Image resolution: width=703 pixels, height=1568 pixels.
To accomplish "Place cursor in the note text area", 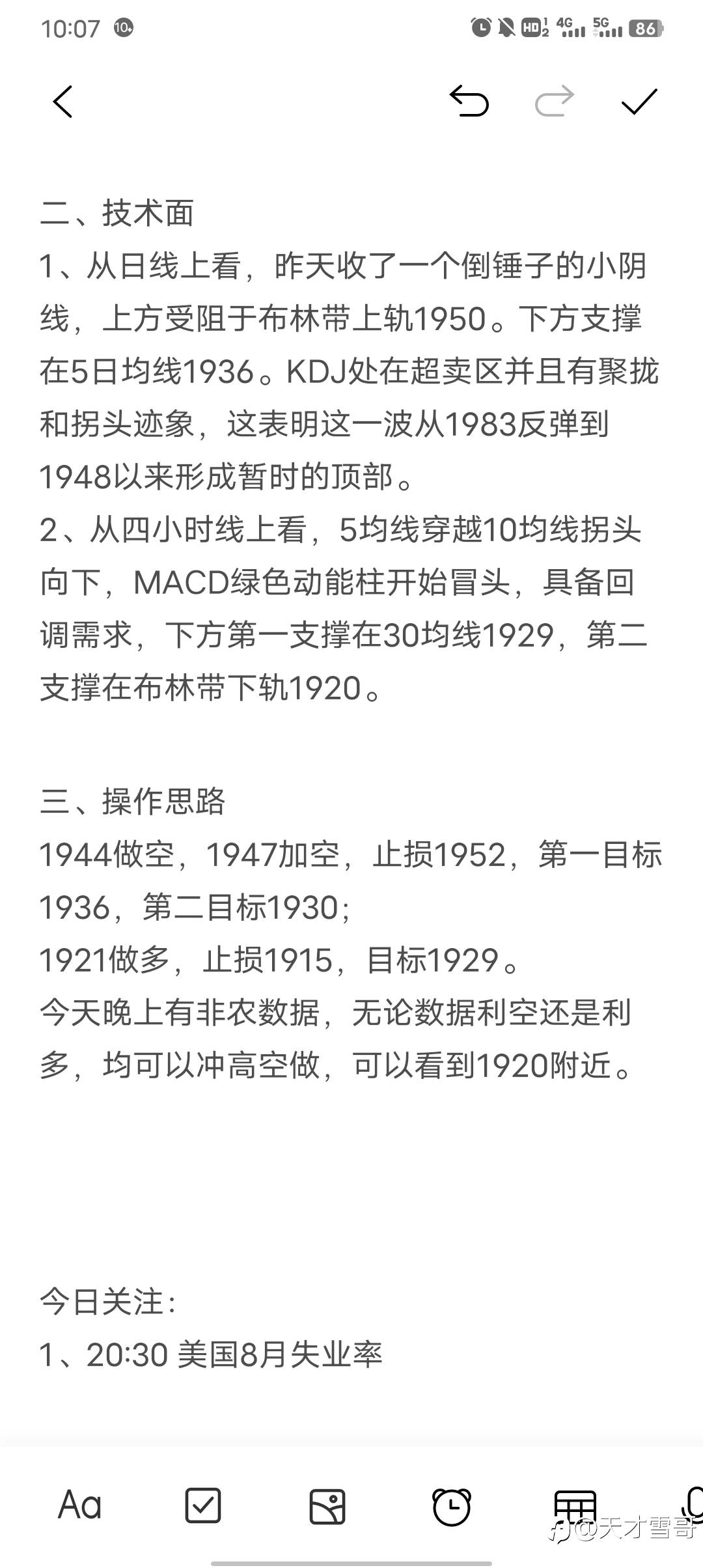I will 351,781.
